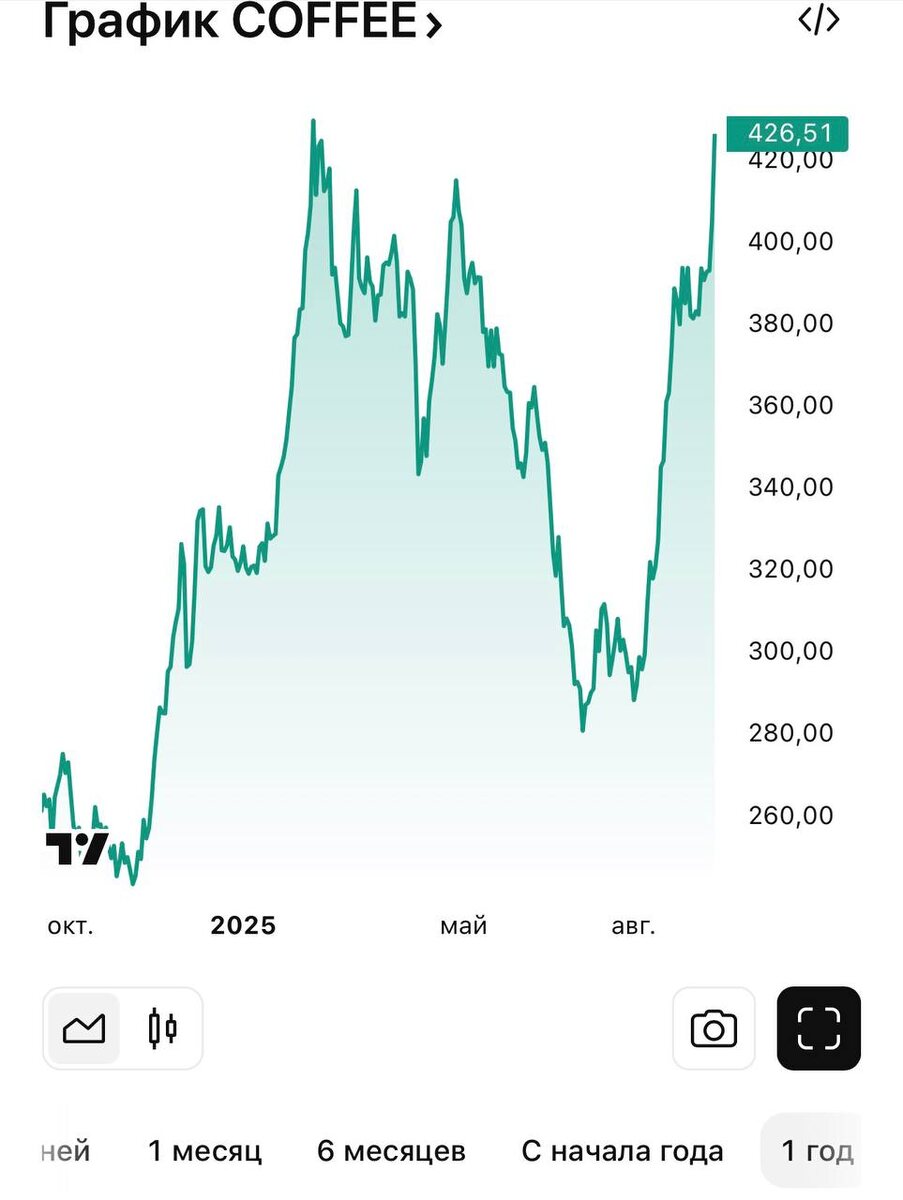Open the full COFFEE chart page
Screen dimensions: 903x1200
click(x=240, y=22)
